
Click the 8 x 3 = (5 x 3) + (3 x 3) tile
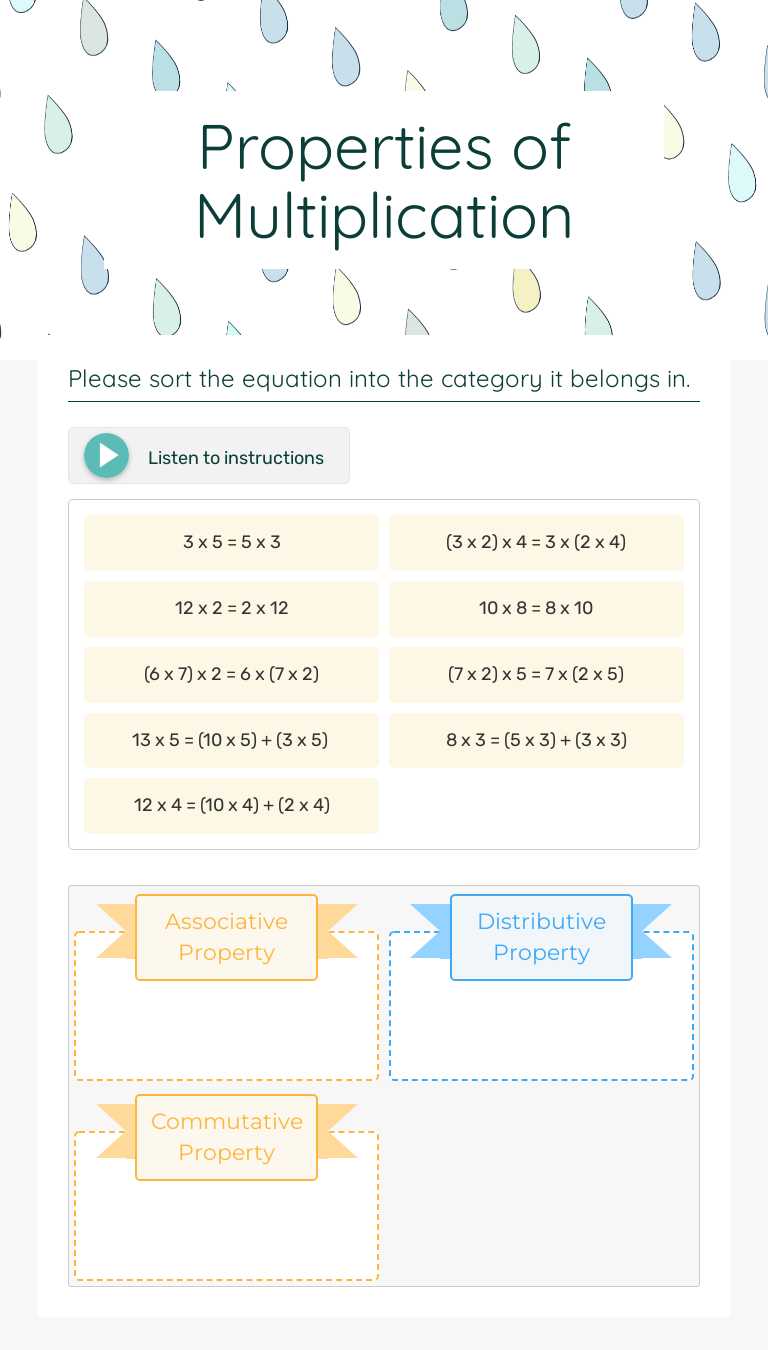tap(537, 740)
